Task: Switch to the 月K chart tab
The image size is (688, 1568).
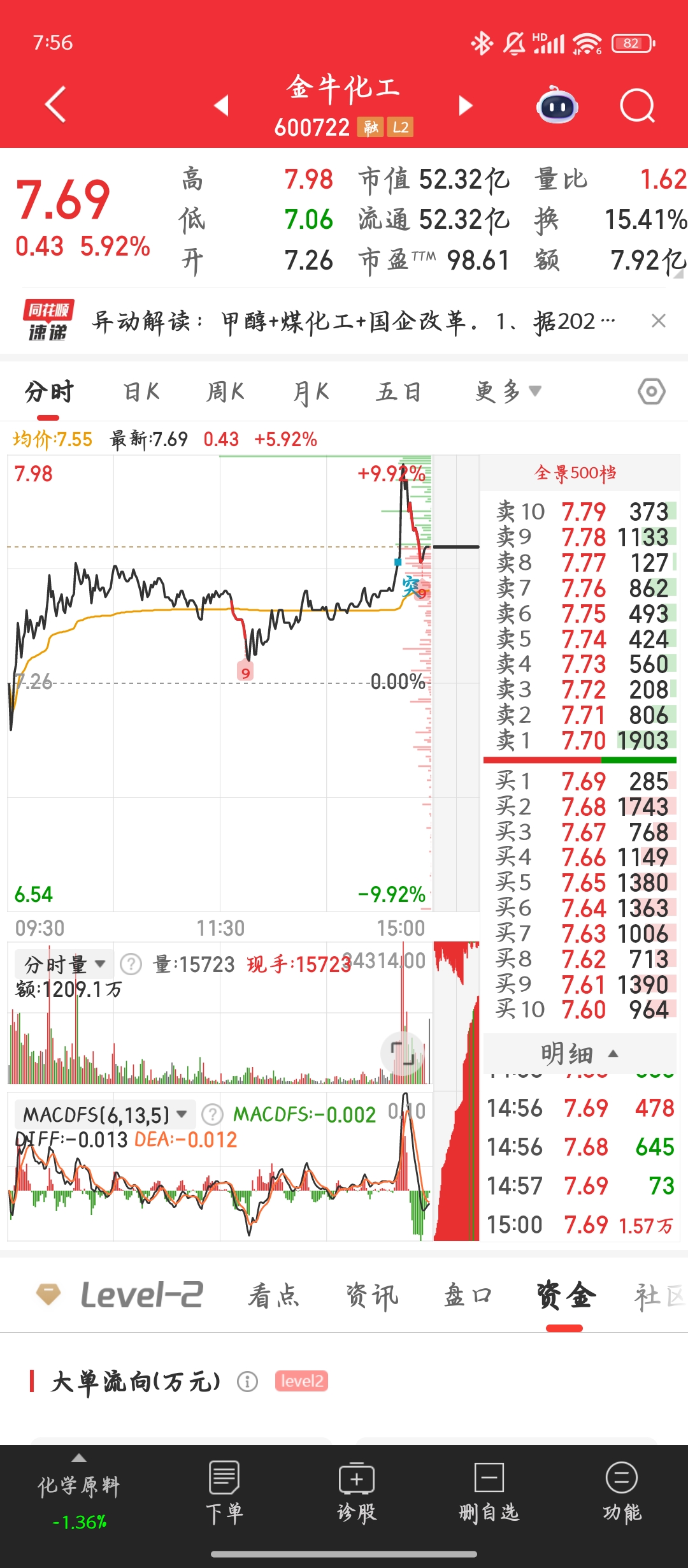Action: 311,391
